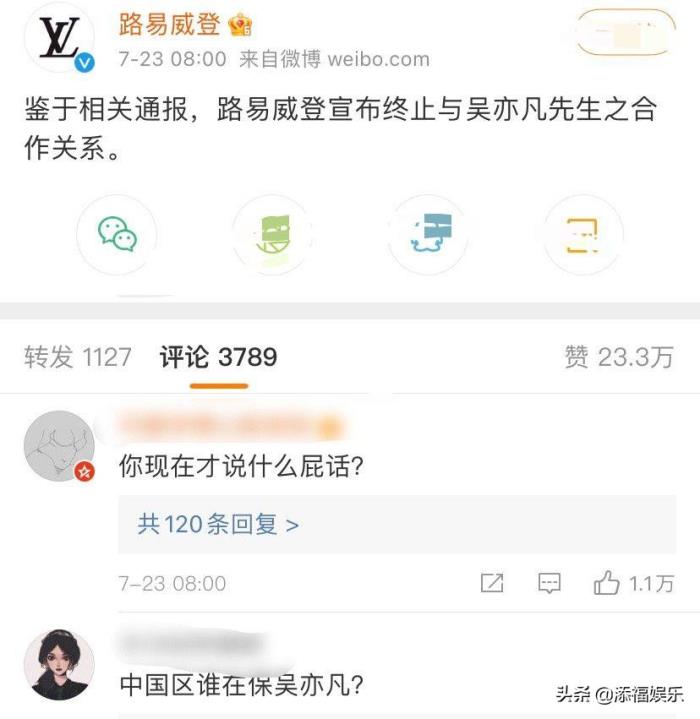Reply to the comment 你现在才说什么屁话
Screen dimensions: 700x719
[x=548, y=583]
